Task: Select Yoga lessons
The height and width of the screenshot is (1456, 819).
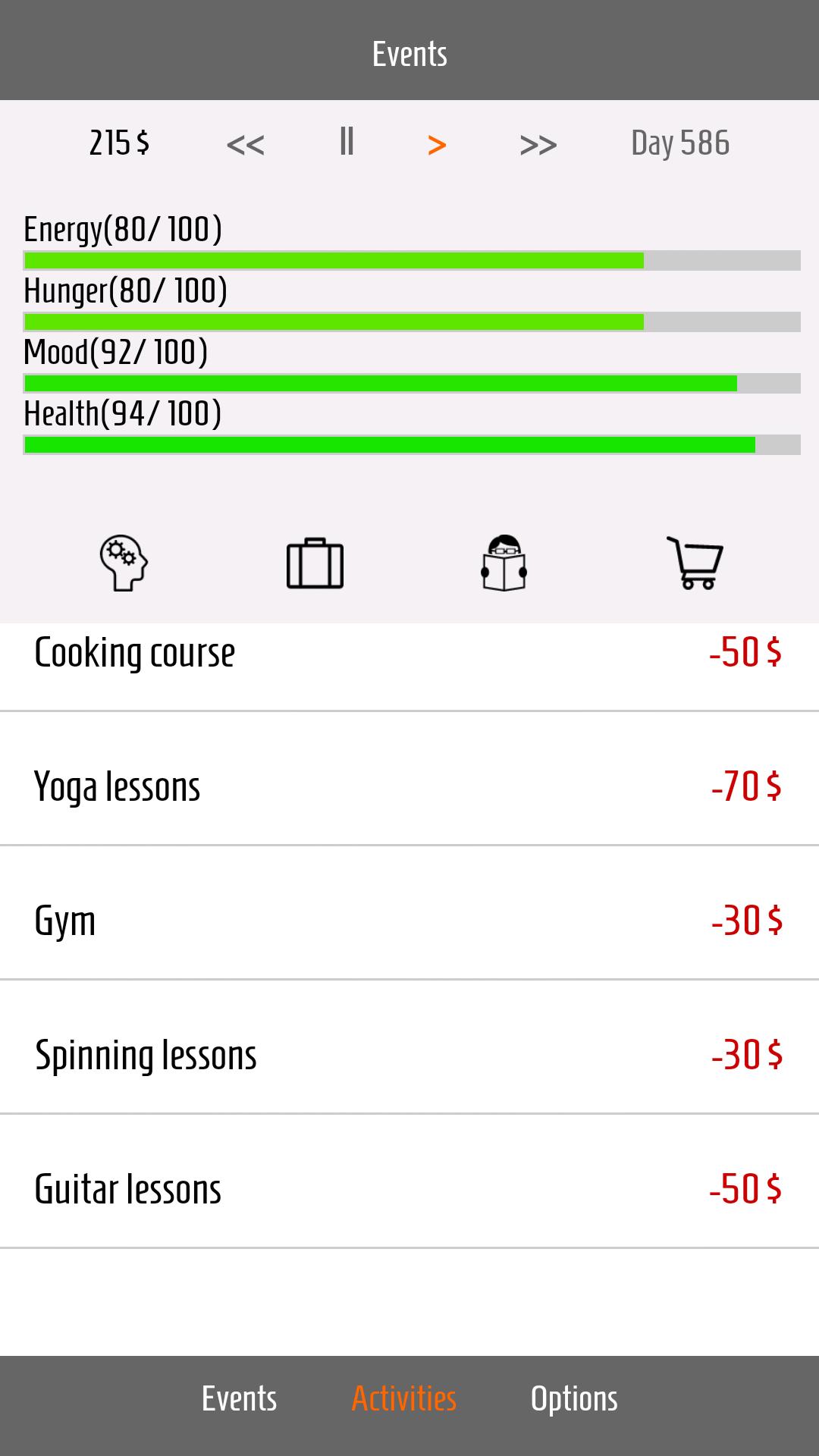Action: click(409, 786)
